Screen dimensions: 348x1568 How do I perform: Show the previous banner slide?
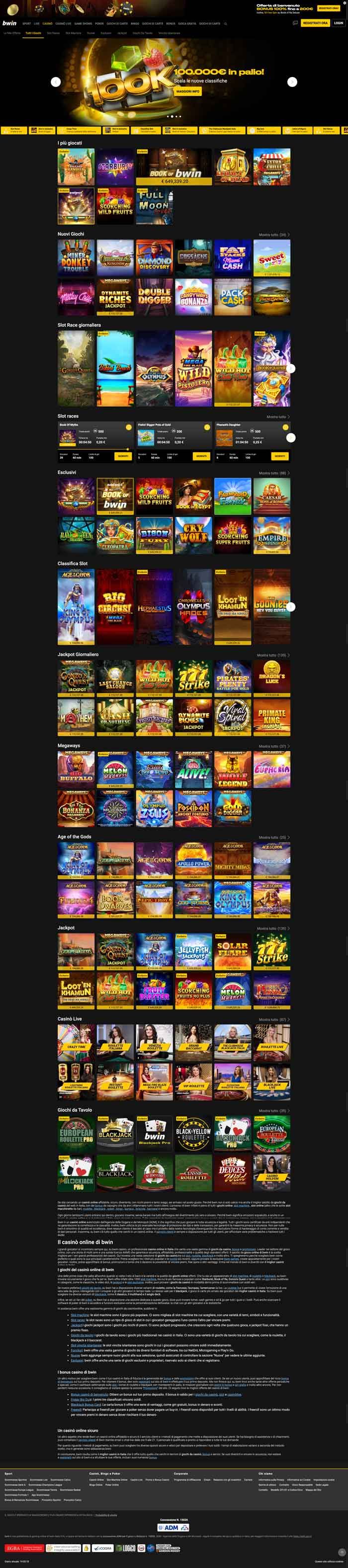55,82
